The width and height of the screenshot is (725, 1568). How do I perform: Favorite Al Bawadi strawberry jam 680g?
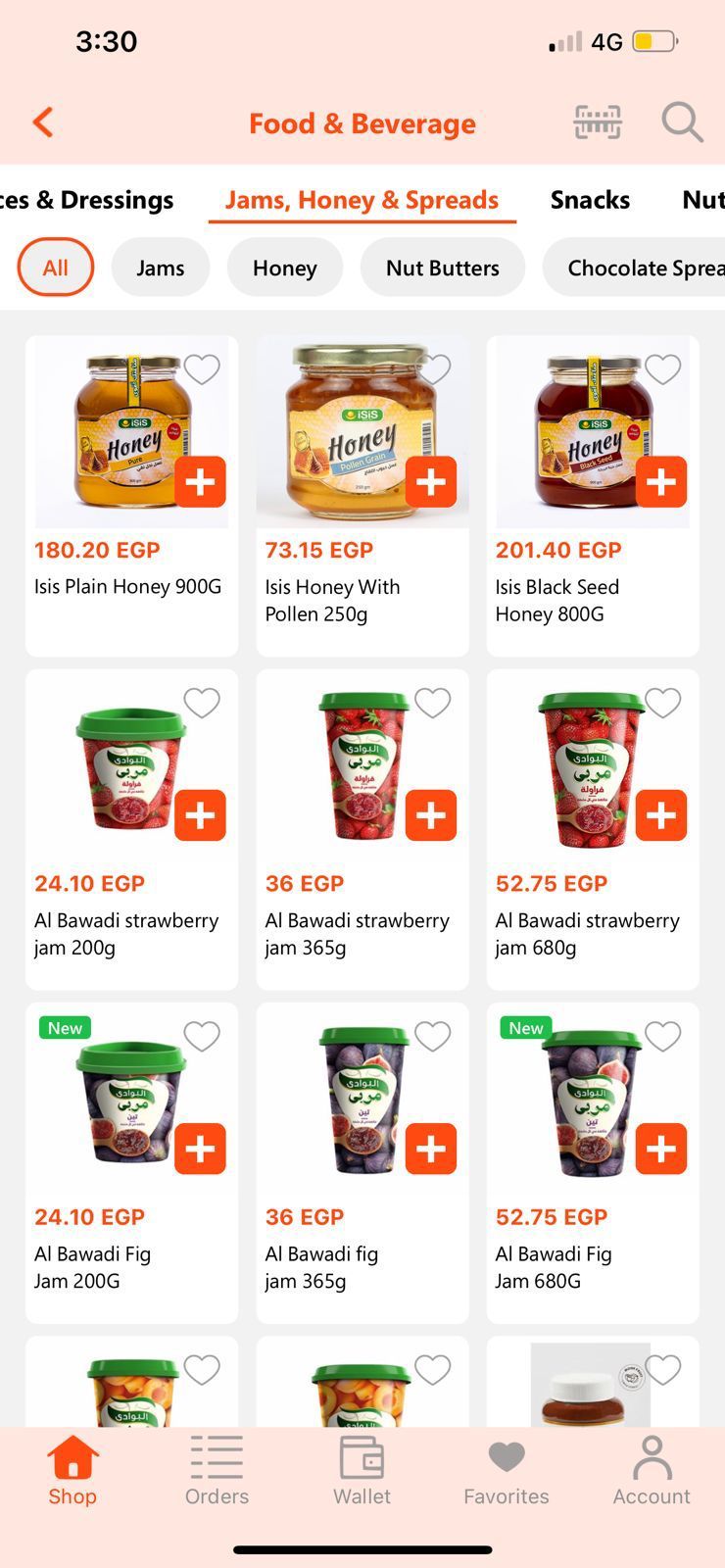(663, 703)
